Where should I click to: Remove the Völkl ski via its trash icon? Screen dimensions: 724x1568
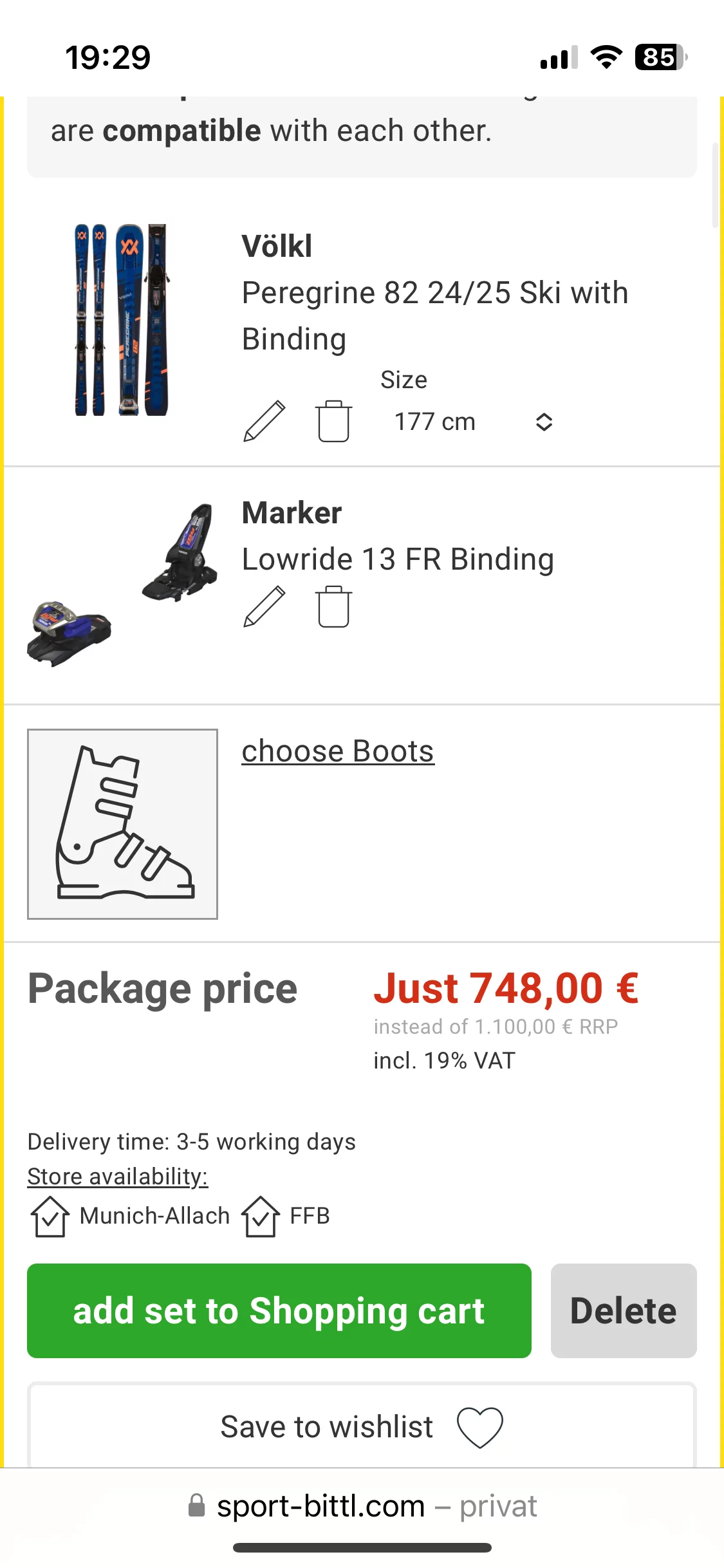click(333, 422)
